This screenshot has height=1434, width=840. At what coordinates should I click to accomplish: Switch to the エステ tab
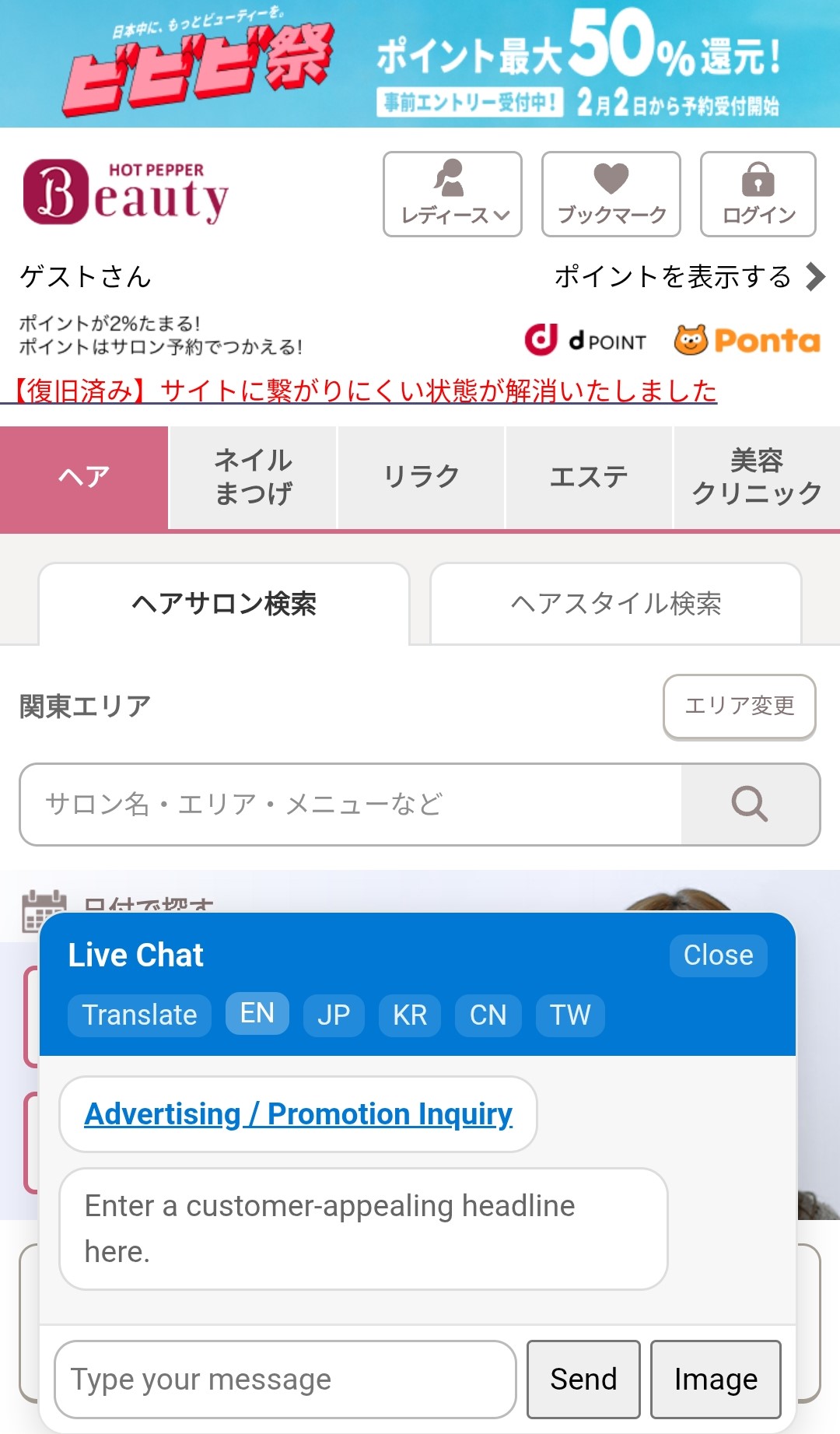589,477
